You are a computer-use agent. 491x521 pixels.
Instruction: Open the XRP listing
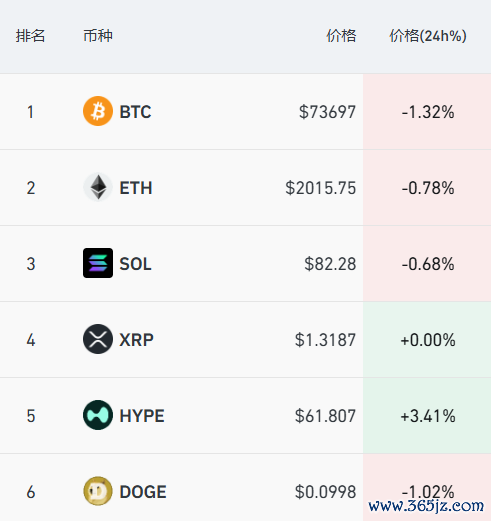[245, 340]
